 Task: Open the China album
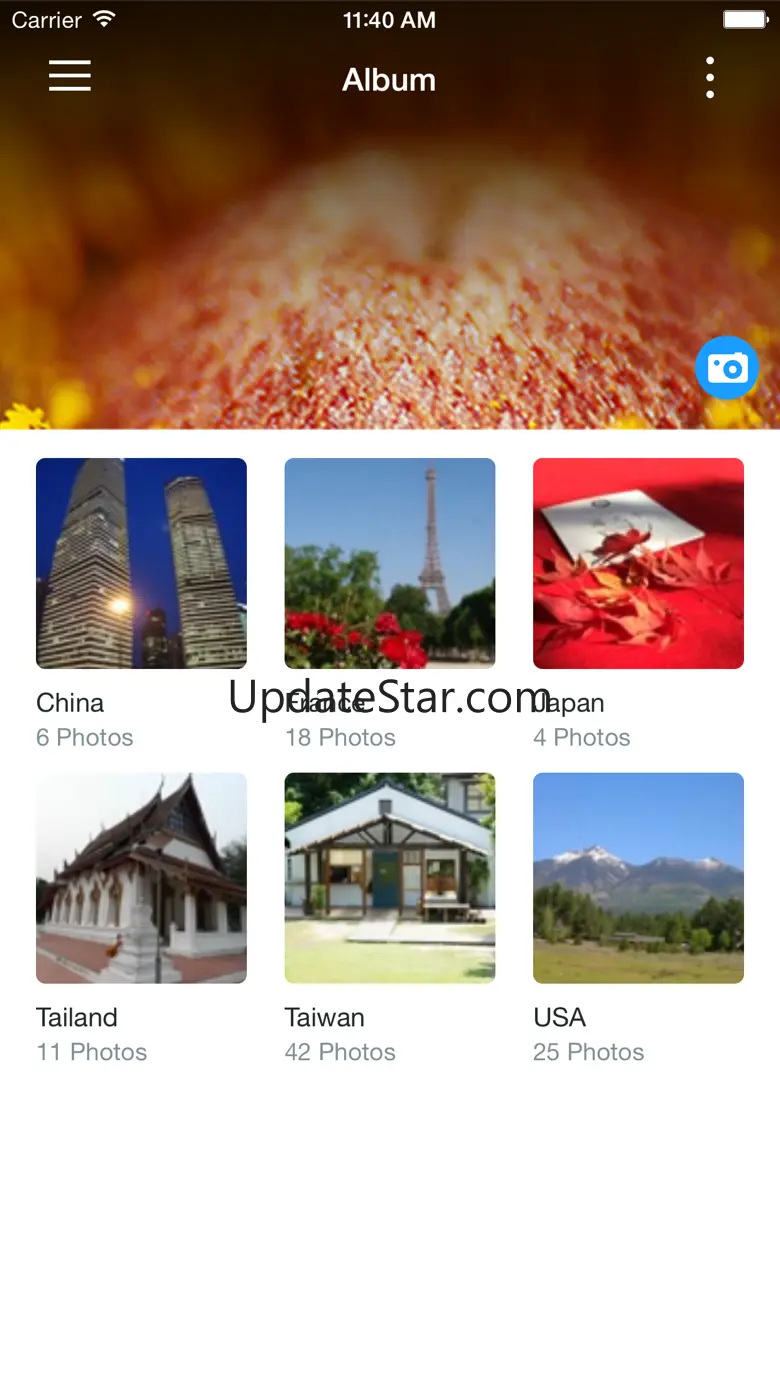click(x=141, y=563)
